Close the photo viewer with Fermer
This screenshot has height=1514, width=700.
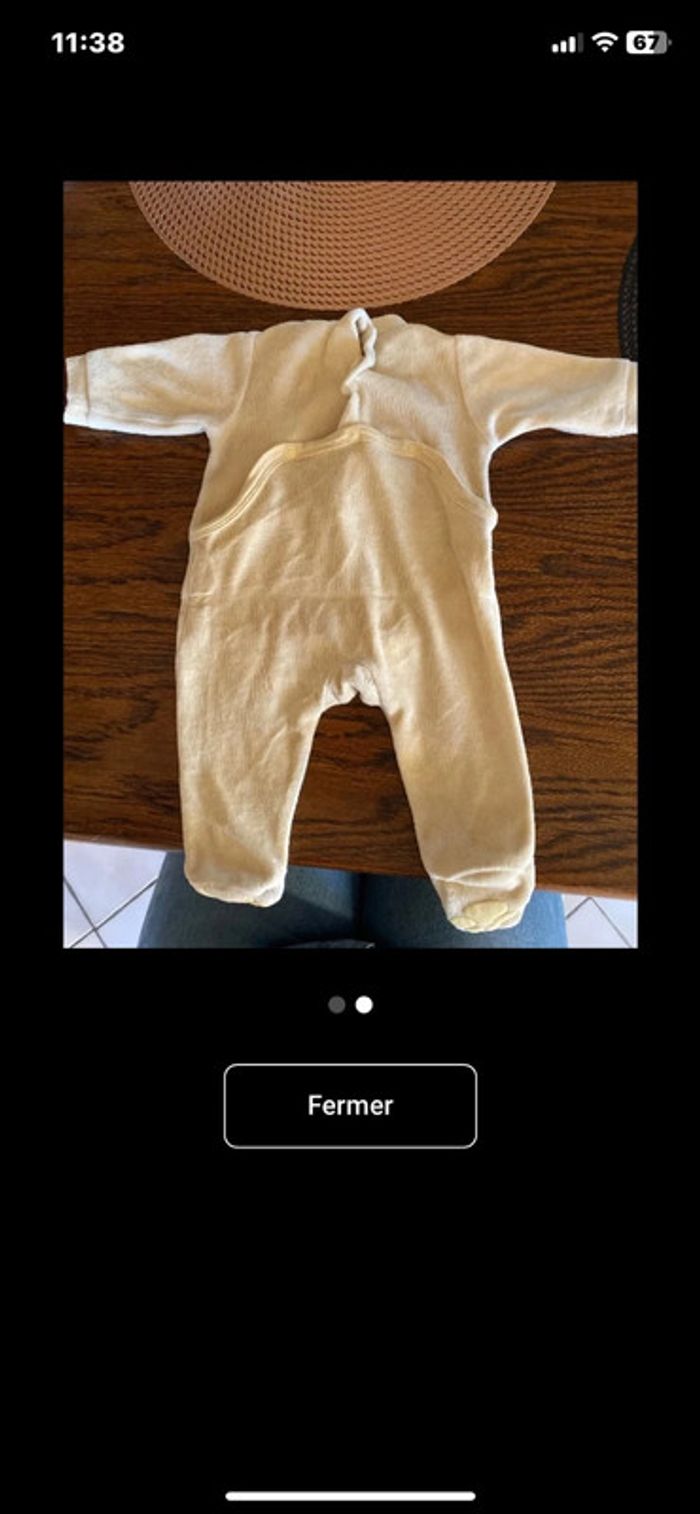350,1105
